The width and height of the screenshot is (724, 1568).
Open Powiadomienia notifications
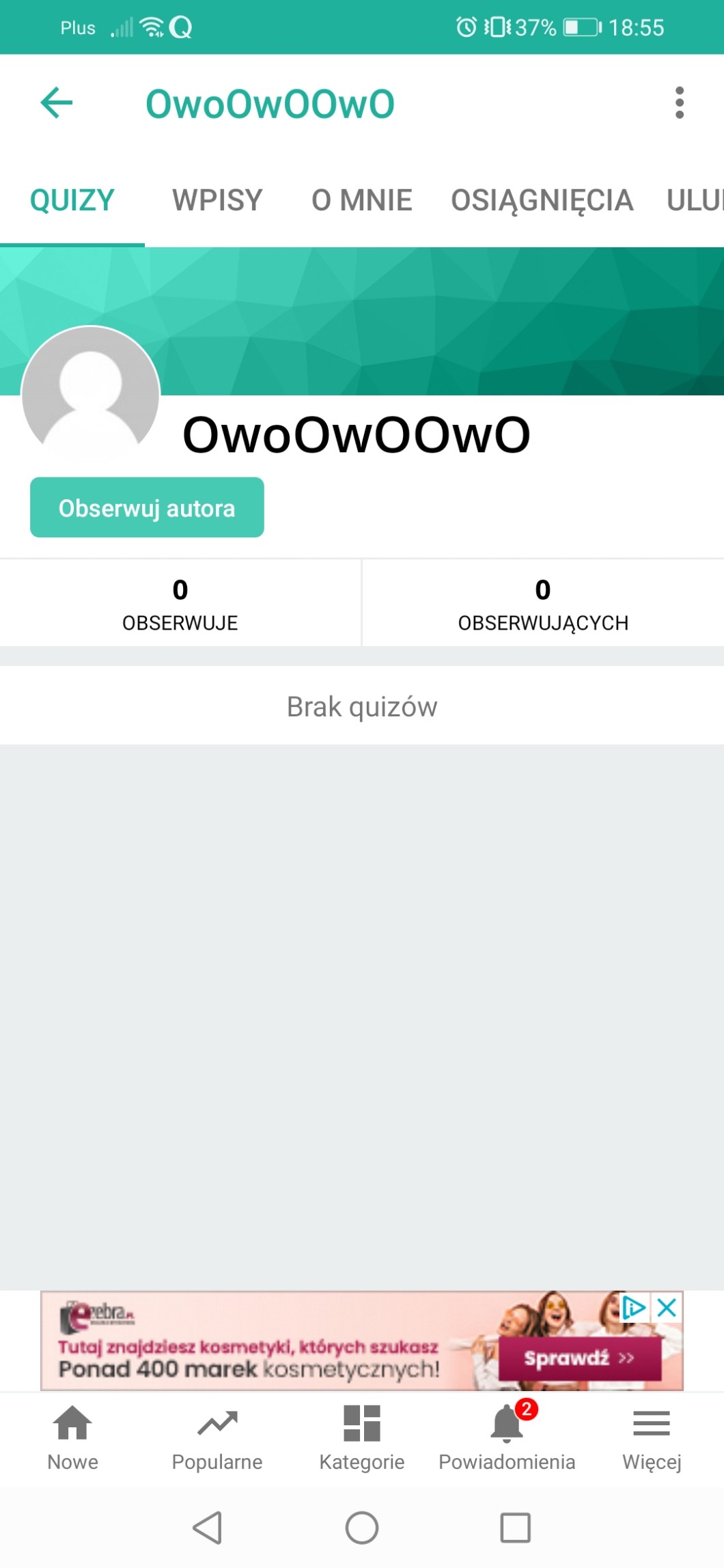point(507,1438)
